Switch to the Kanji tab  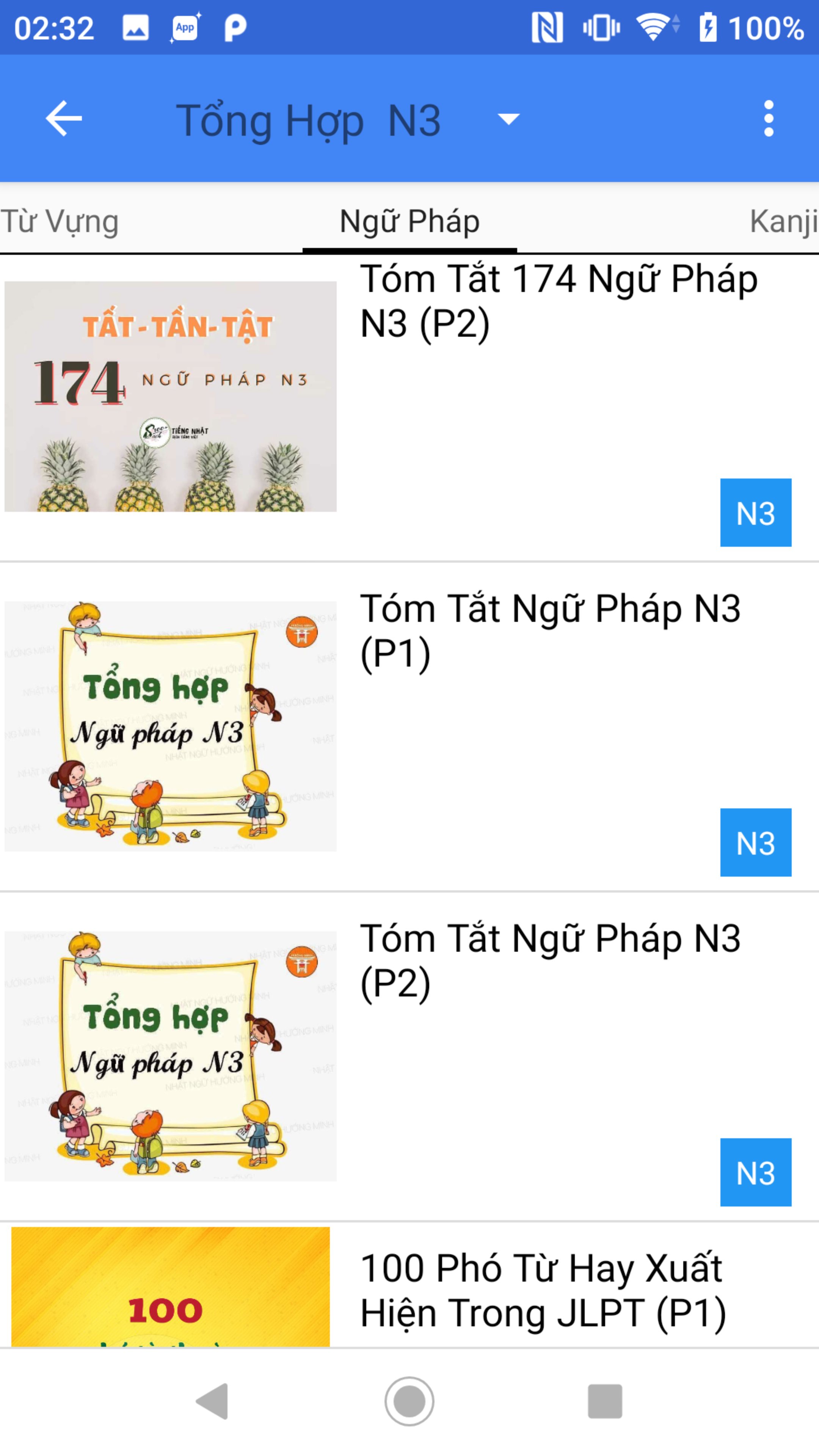[x=783, y=221]
